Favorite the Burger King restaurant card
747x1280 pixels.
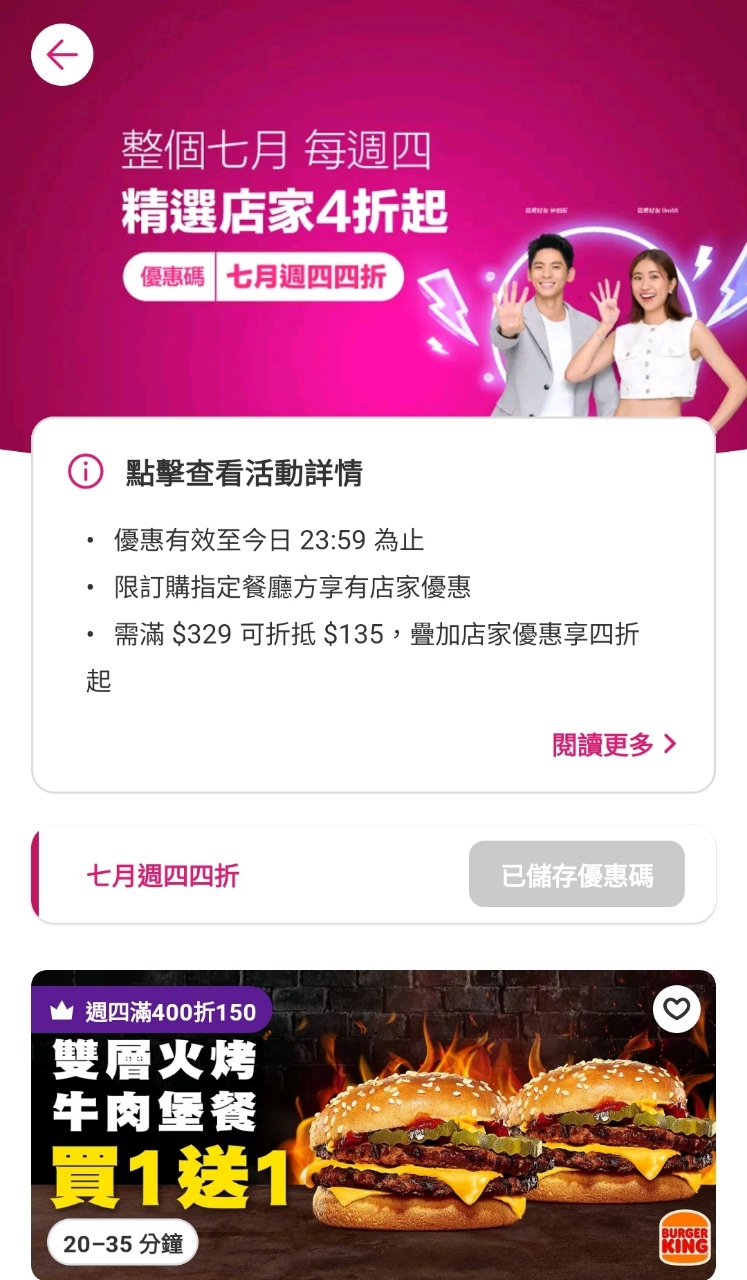click(x=676, y=1009)
